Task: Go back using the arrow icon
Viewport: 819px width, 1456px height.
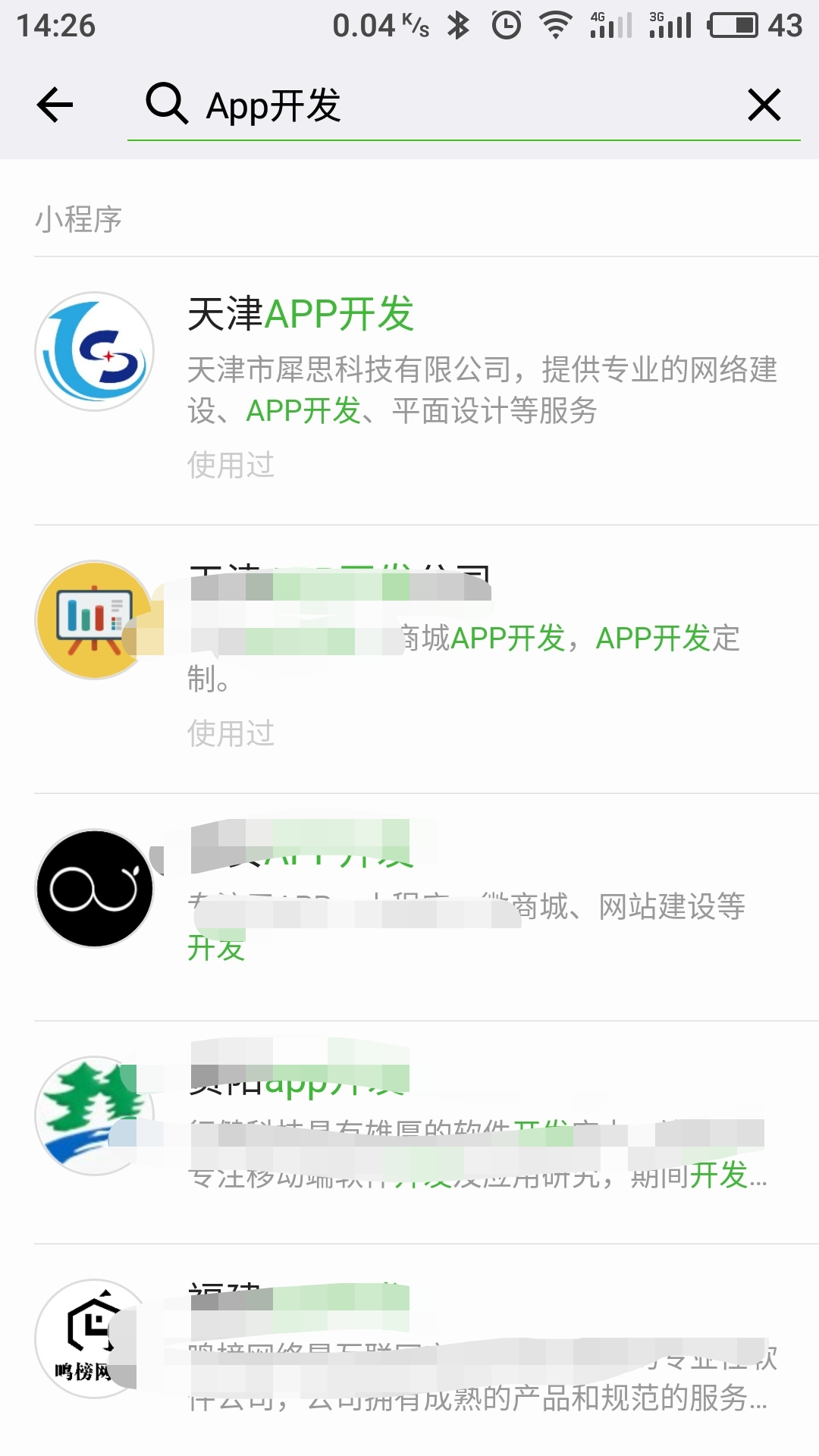Action: 55,105
